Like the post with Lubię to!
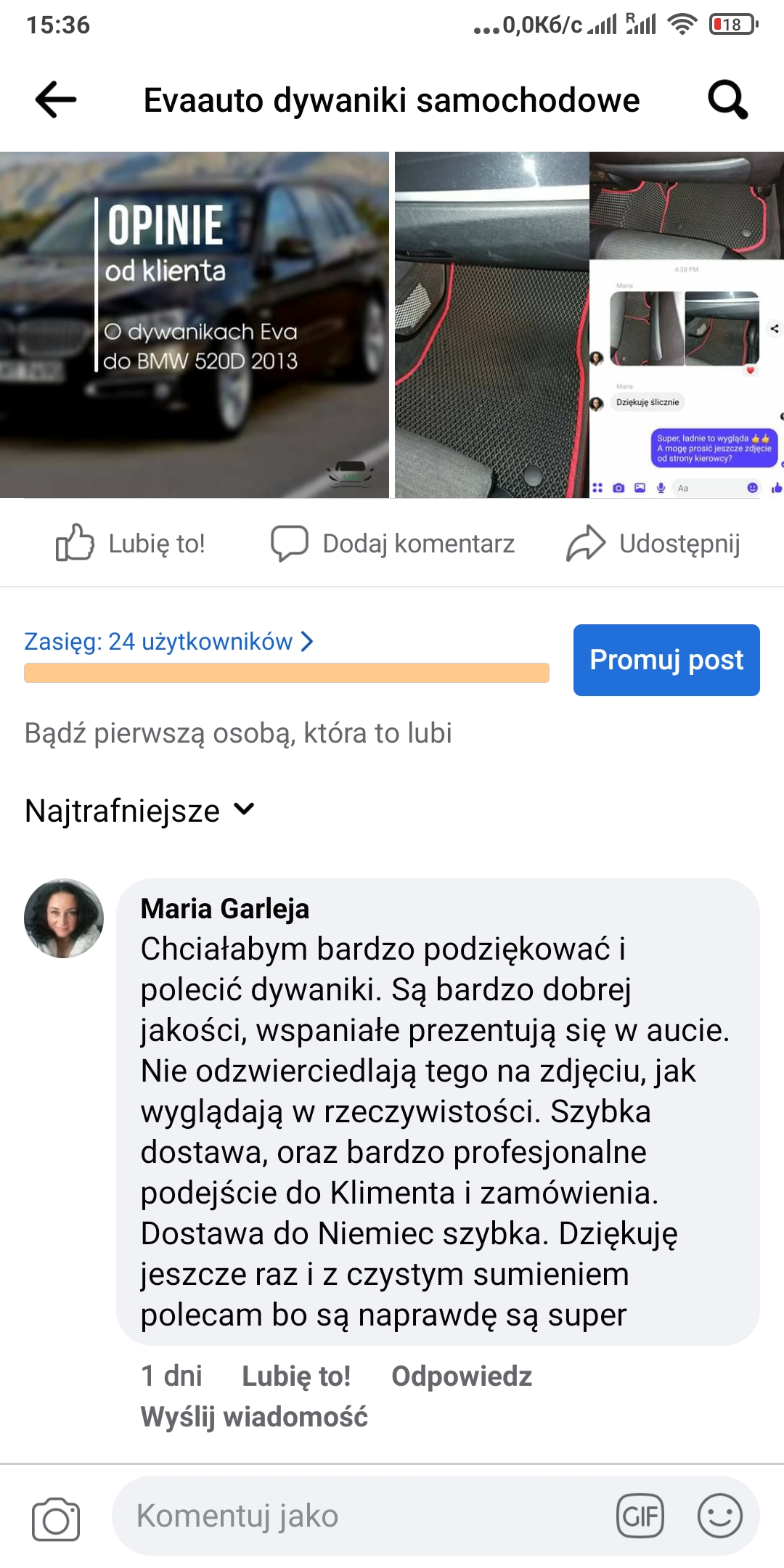The height and width of the screenshot is (1568, 784). [x=131, y=543]
